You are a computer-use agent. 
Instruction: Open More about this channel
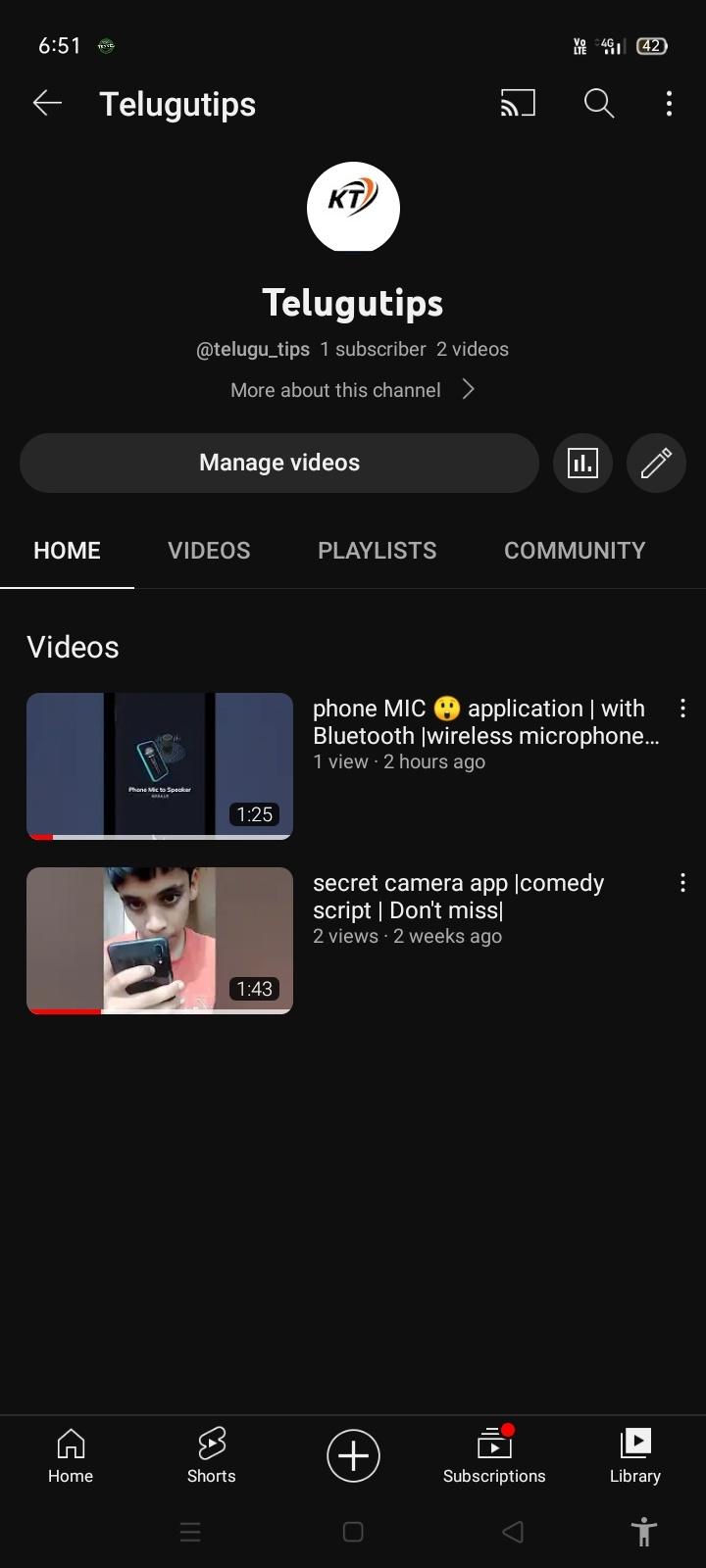(352, 390)
